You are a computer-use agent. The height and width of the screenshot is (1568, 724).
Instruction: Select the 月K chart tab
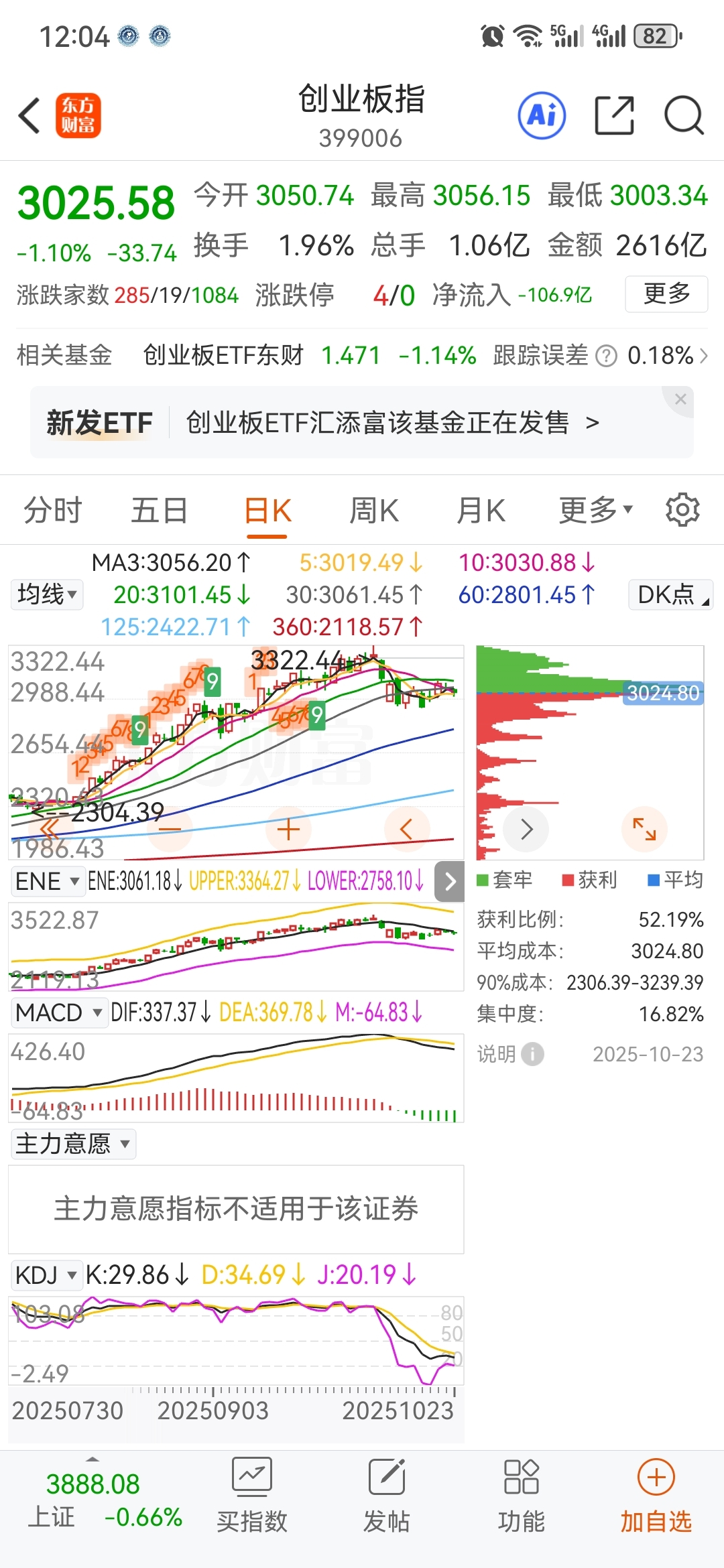480,511
